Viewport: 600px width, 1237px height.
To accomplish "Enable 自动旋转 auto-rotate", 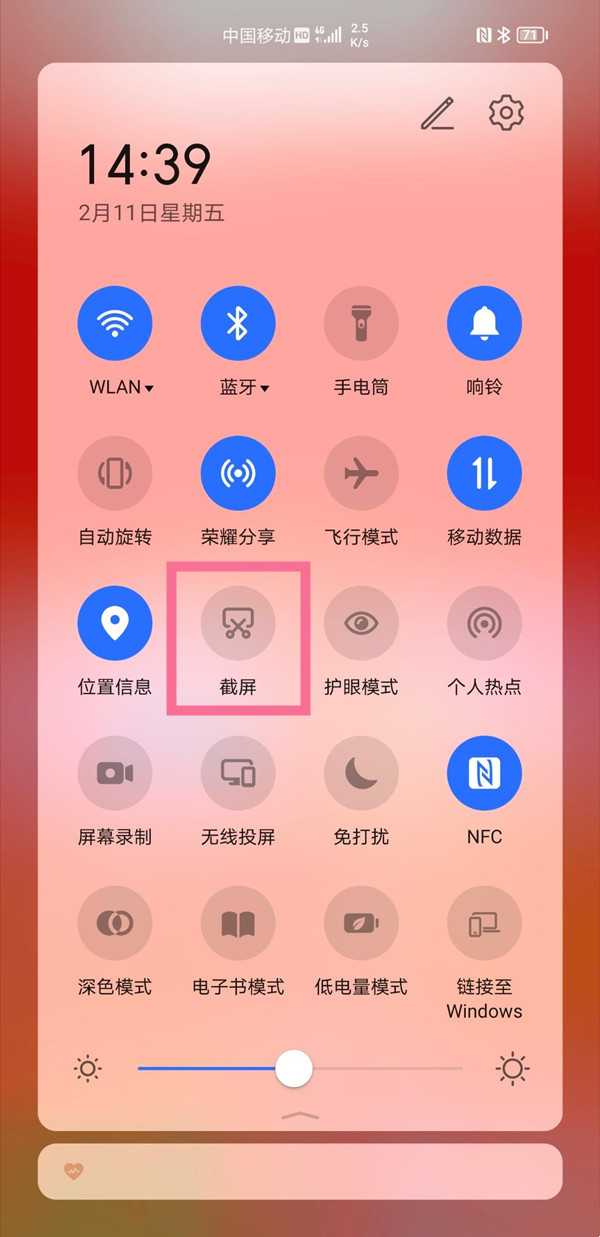I will click(115, 473).
